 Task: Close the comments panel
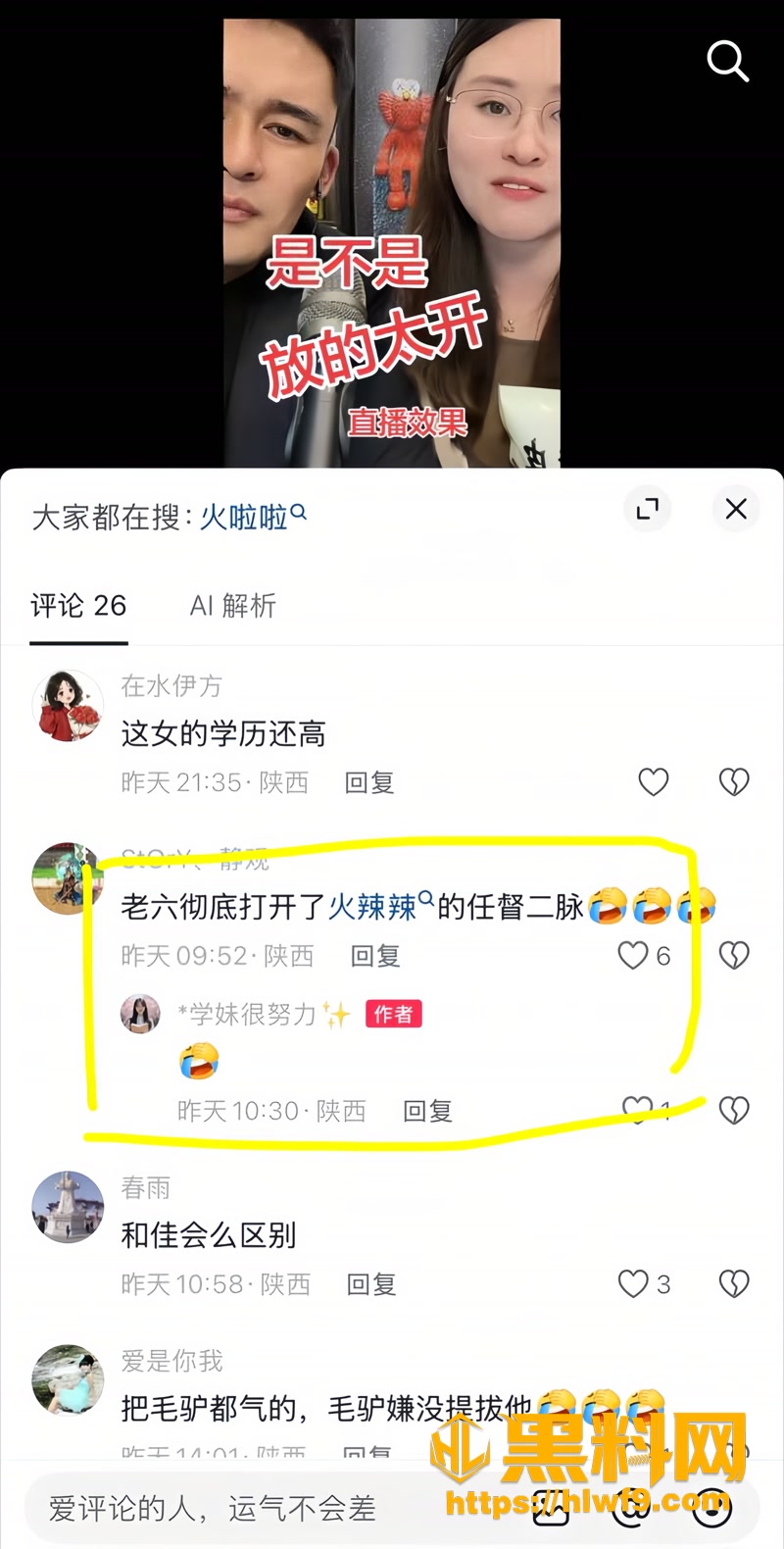pyautogui.click(x=736, y=509)
